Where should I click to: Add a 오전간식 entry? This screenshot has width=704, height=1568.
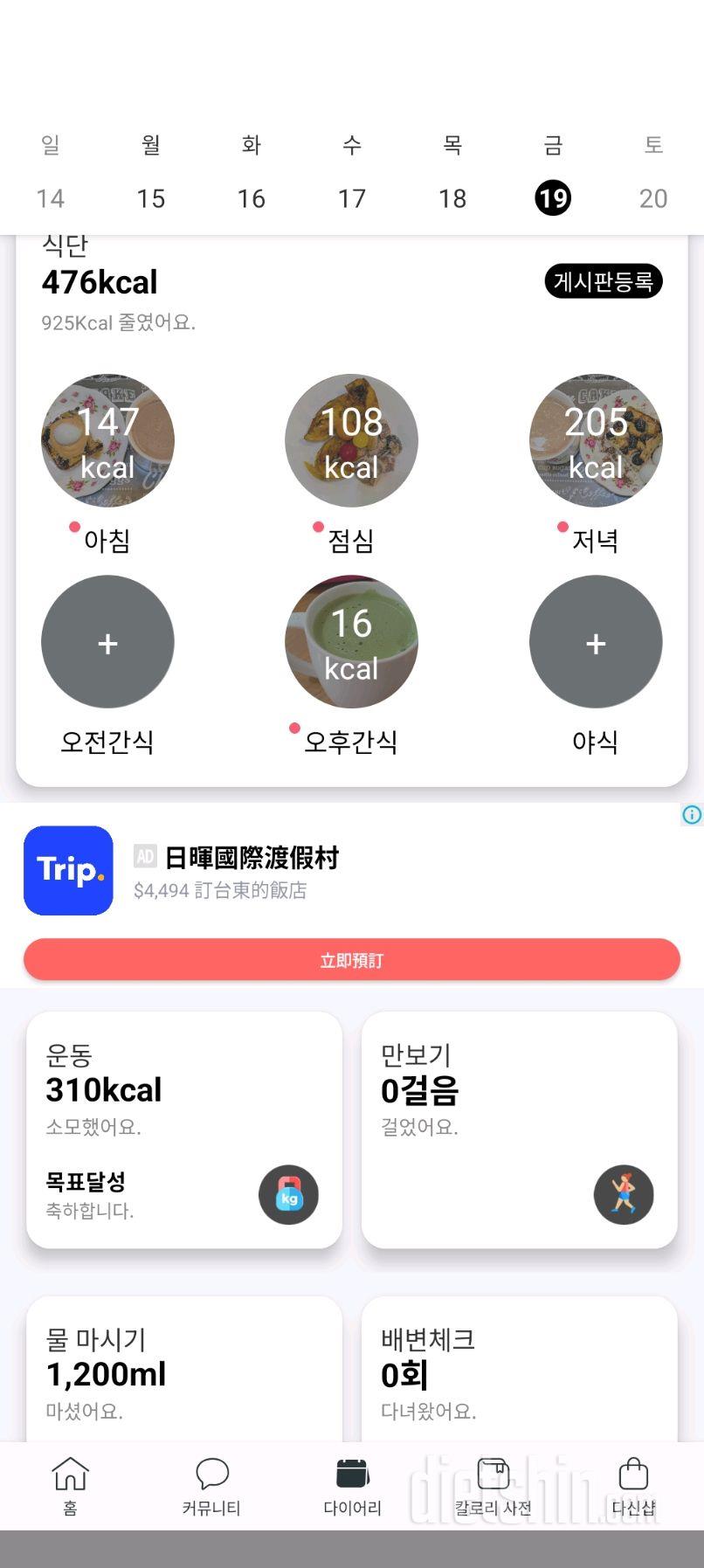[107, 642]
